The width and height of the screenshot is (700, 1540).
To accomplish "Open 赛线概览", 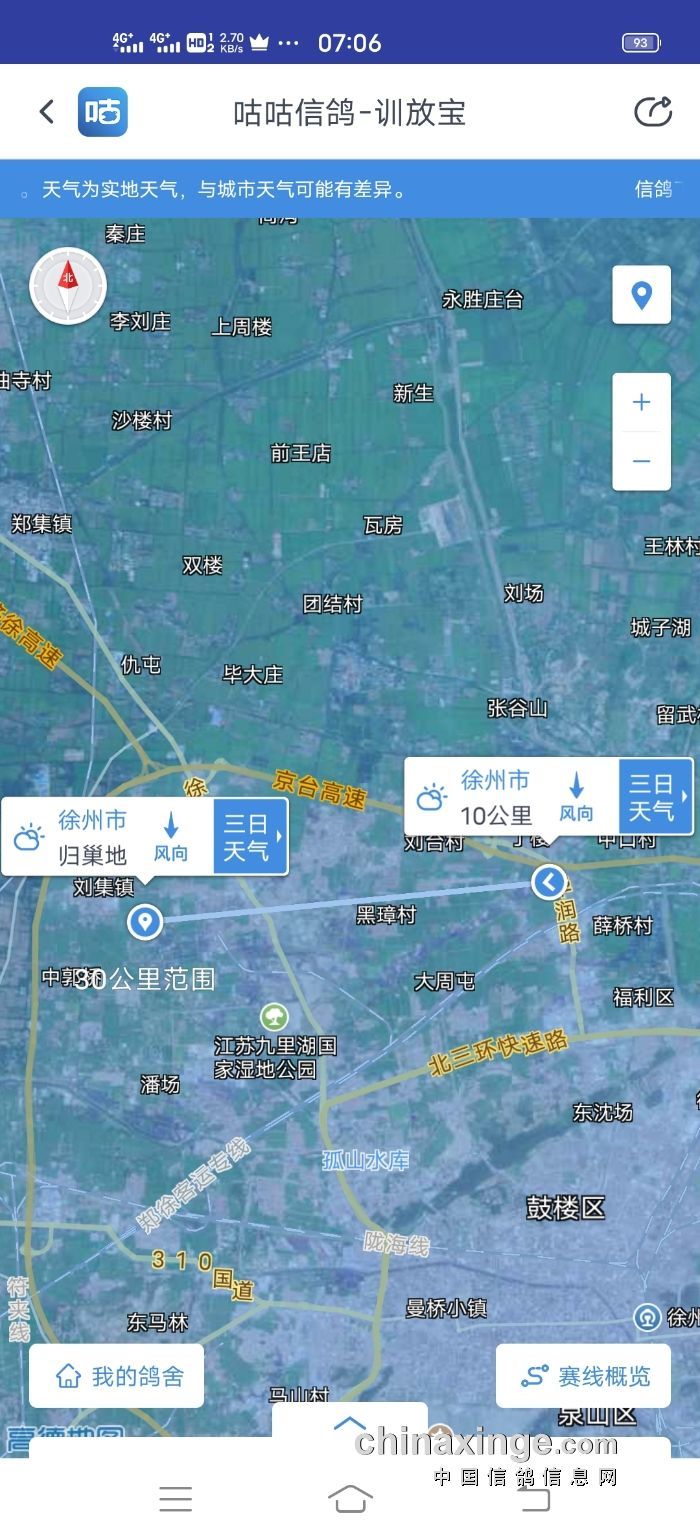I will click(x=584, y=1376).
